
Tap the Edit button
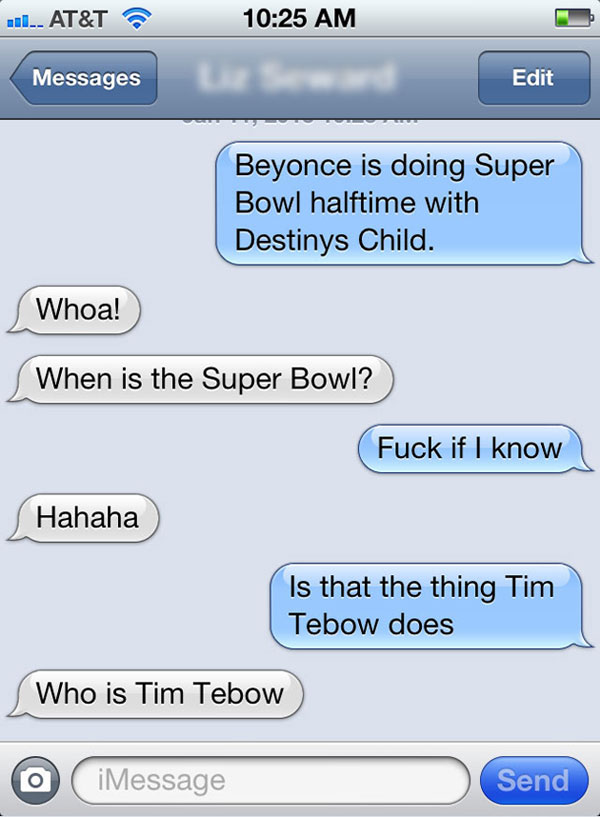532,78
